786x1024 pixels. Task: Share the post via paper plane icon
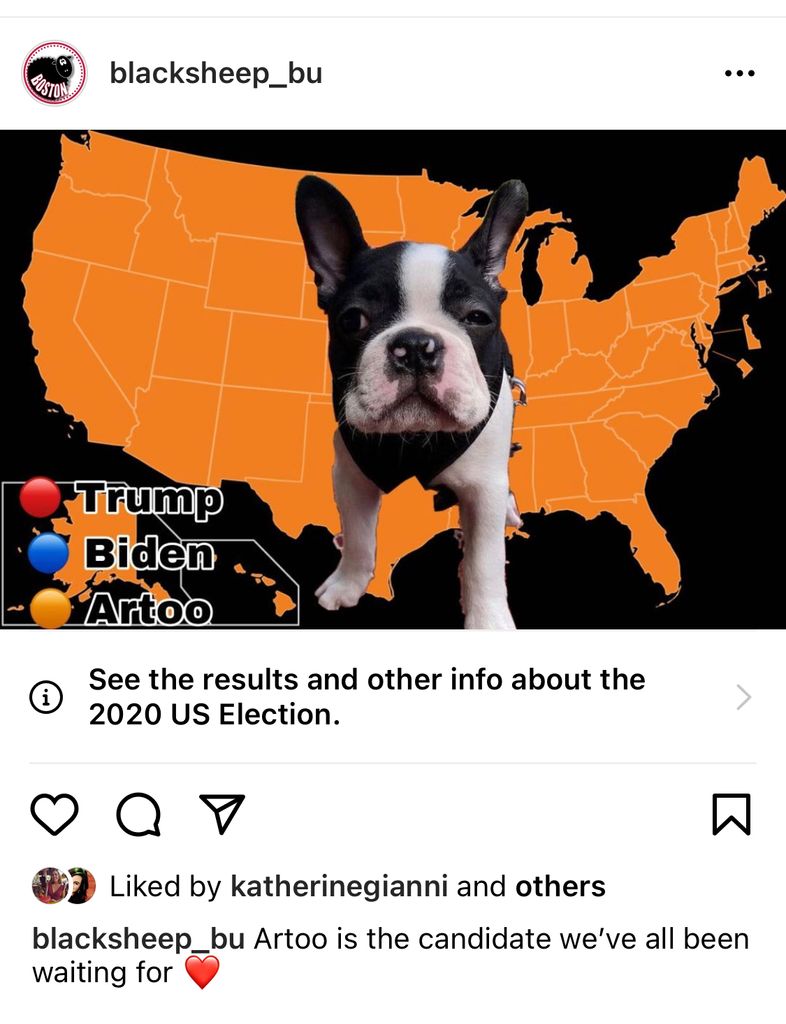221,814
